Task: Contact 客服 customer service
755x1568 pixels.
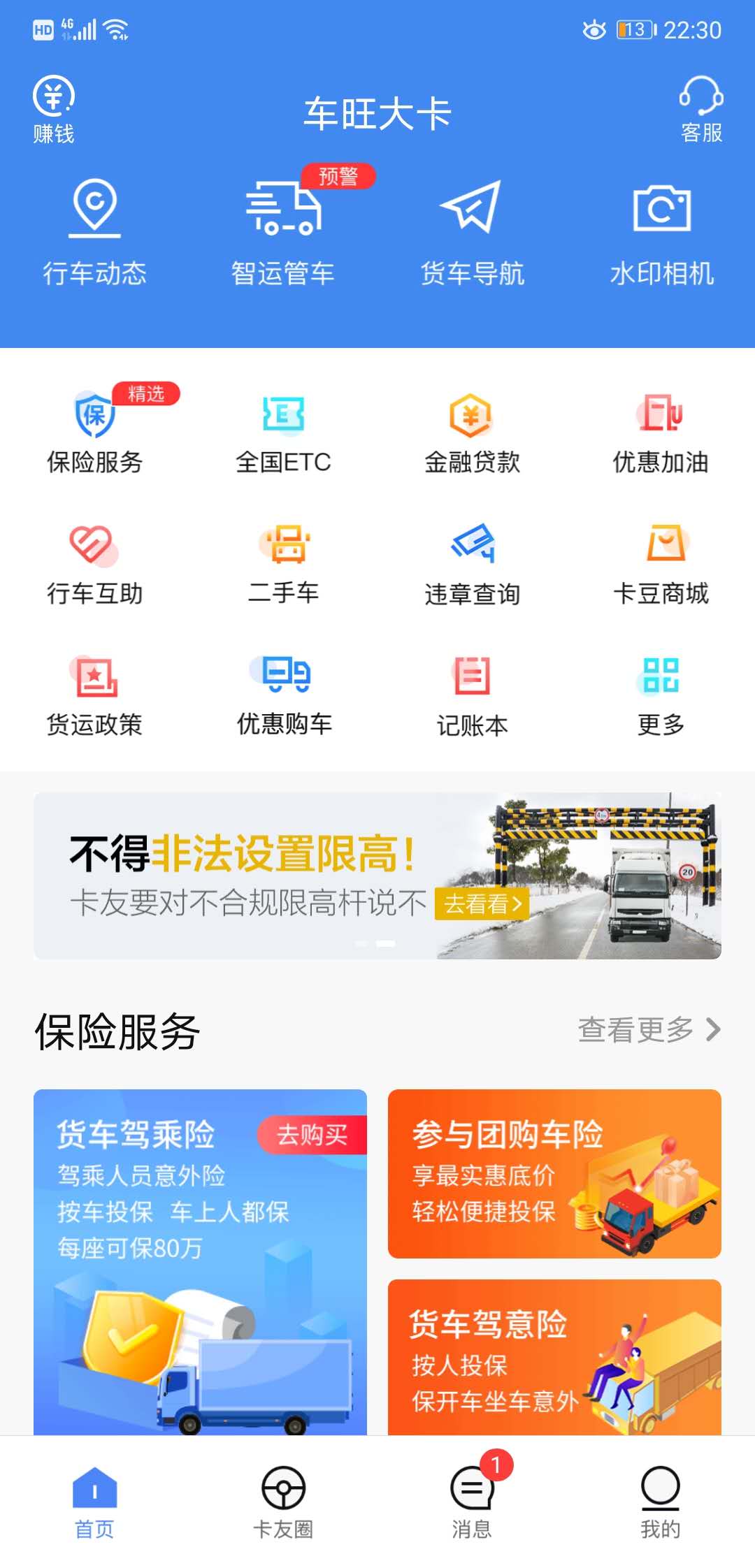Action: [x=701, y=110]
